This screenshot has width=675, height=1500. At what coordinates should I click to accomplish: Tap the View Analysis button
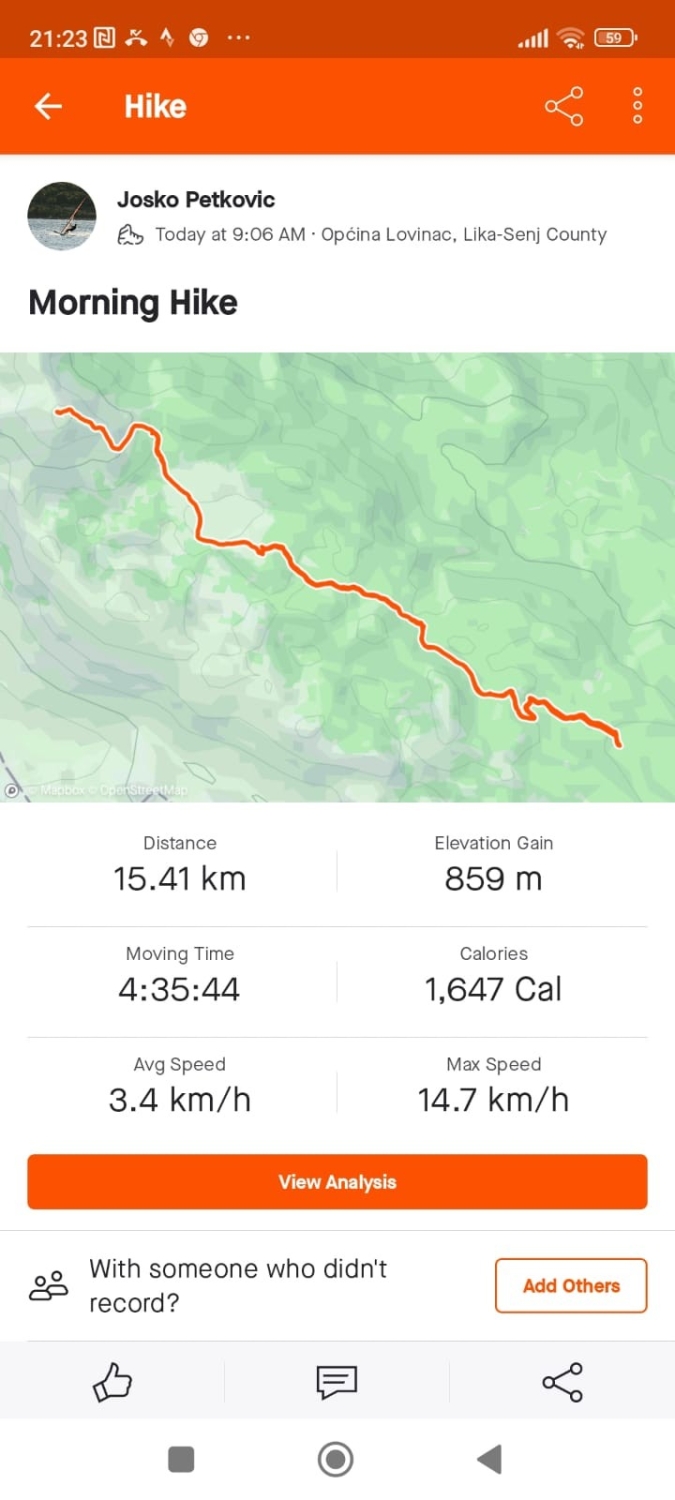tap(337, 1182)
